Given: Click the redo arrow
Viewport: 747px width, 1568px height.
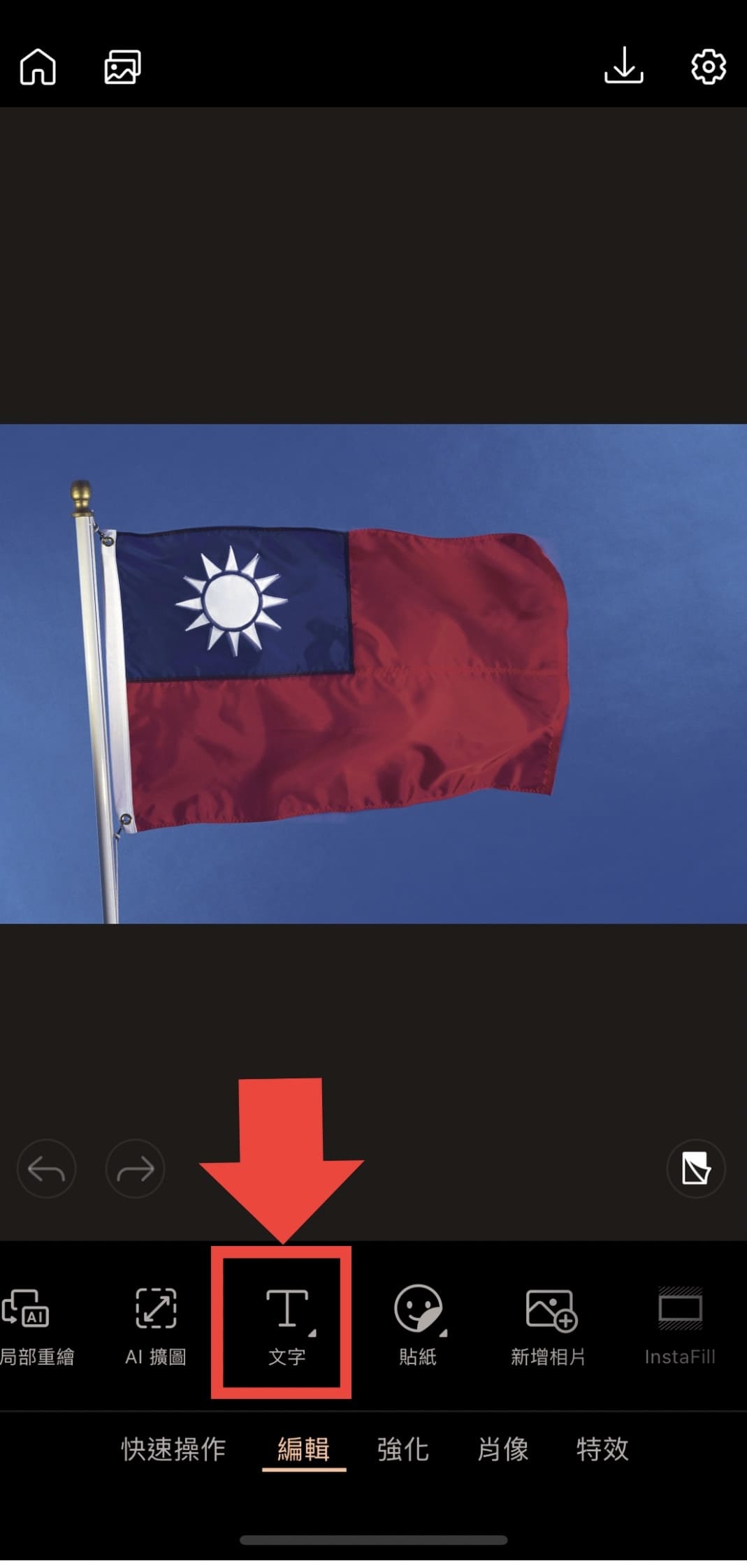Looking at the screenshot, I should click(x=136, y=1168).
